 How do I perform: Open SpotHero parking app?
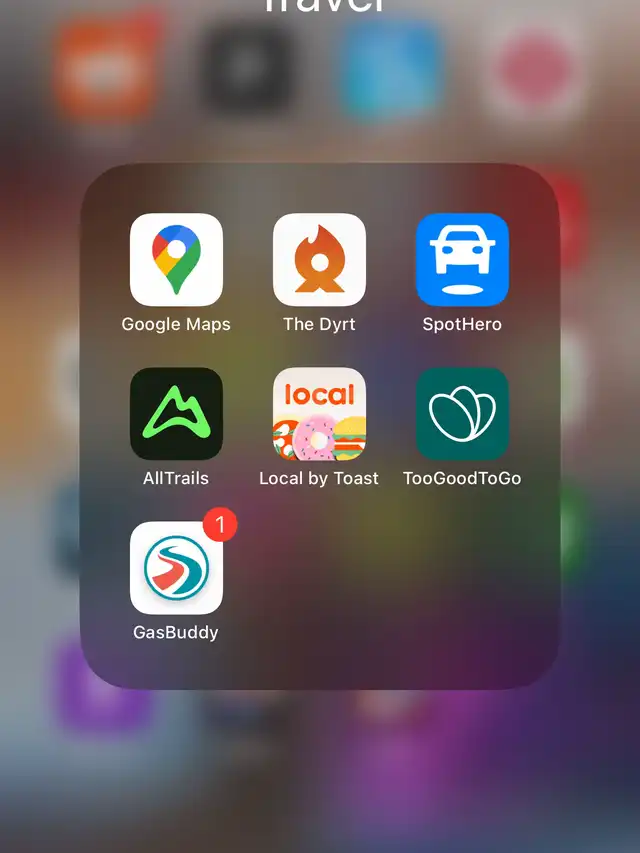463,259
